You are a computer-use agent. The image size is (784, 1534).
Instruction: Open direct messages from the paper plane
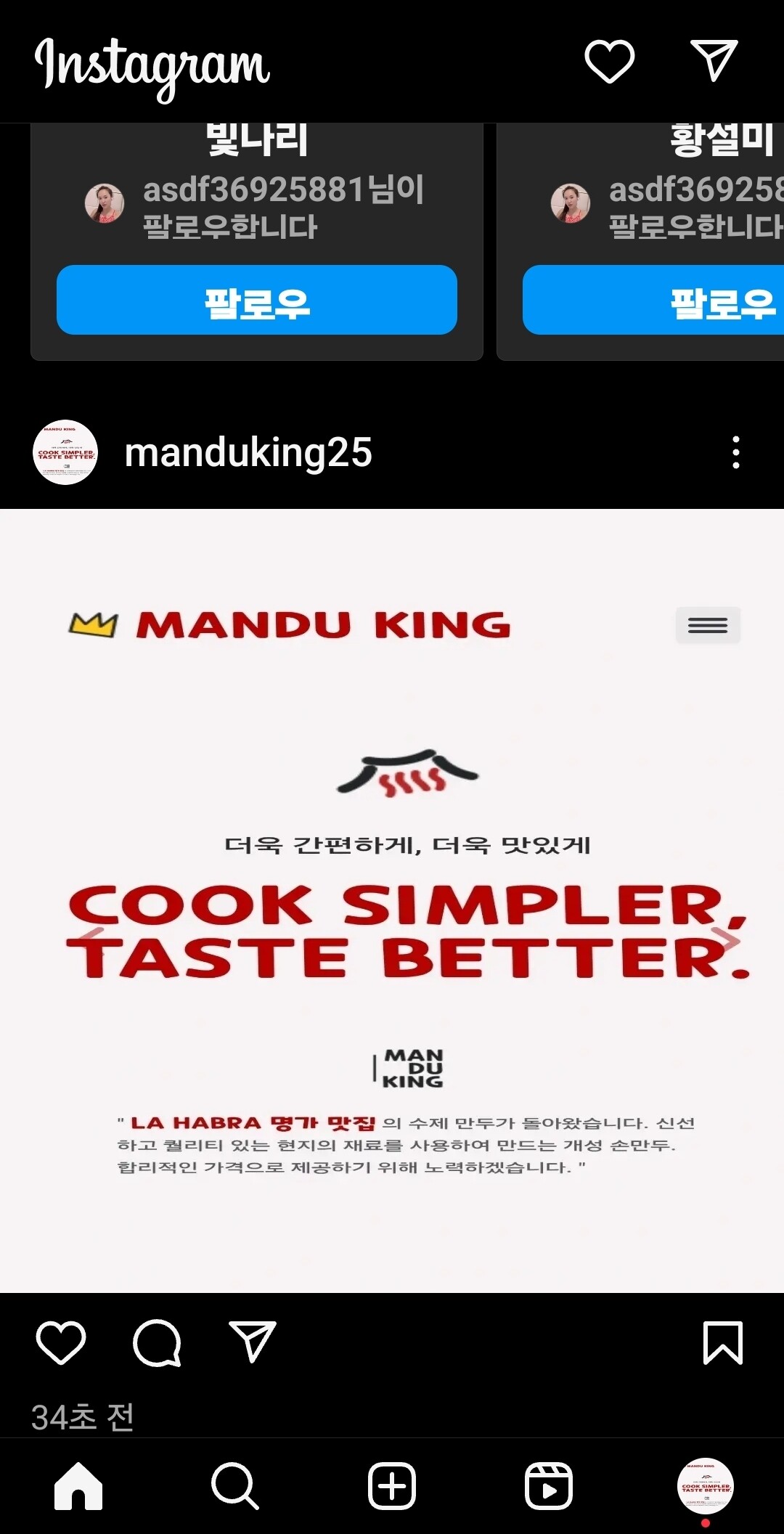click(714, 60)
